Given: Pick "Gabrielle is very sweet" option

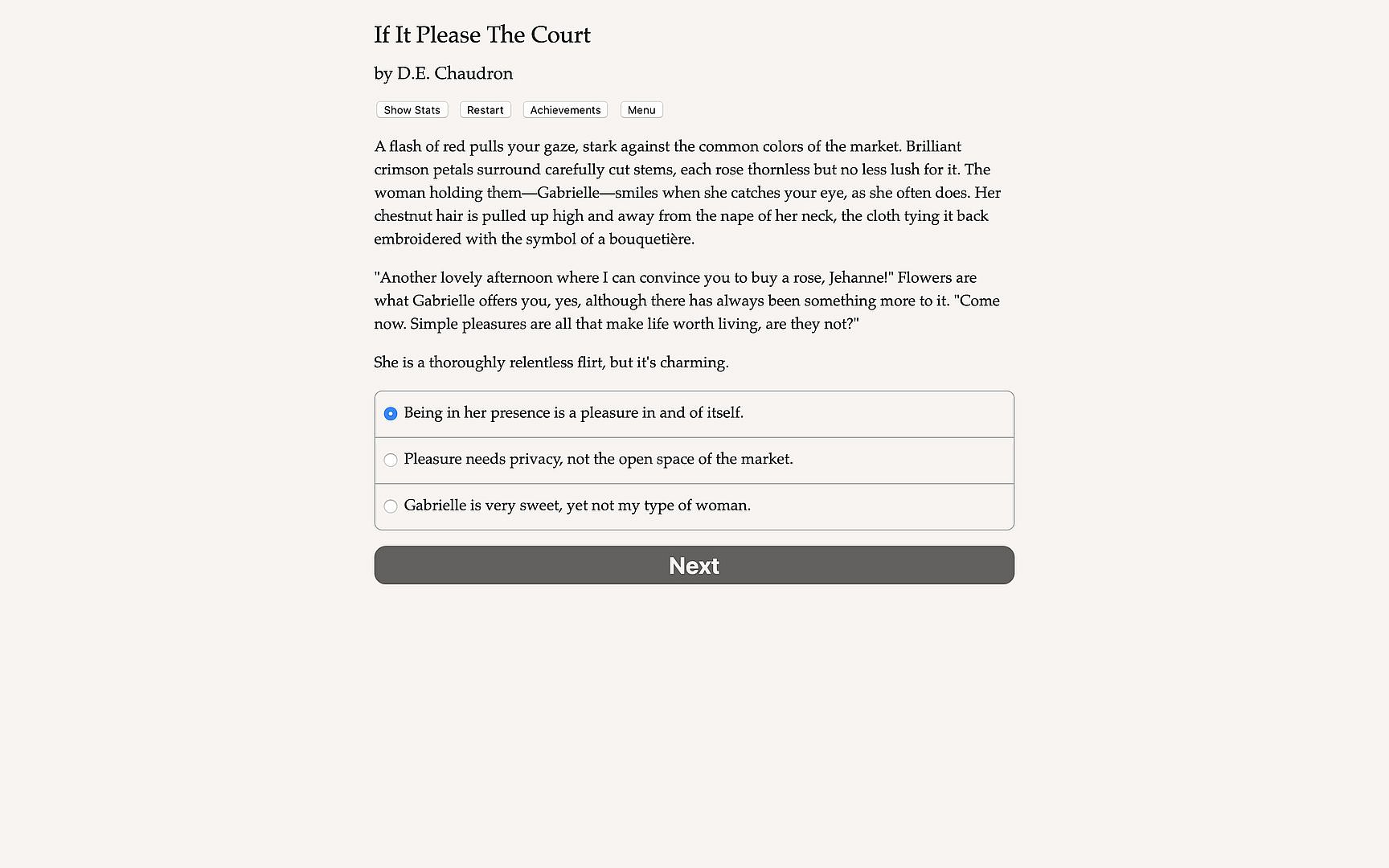Looking at the screenshot, I should pyautogui.click(x=391, y=506).
